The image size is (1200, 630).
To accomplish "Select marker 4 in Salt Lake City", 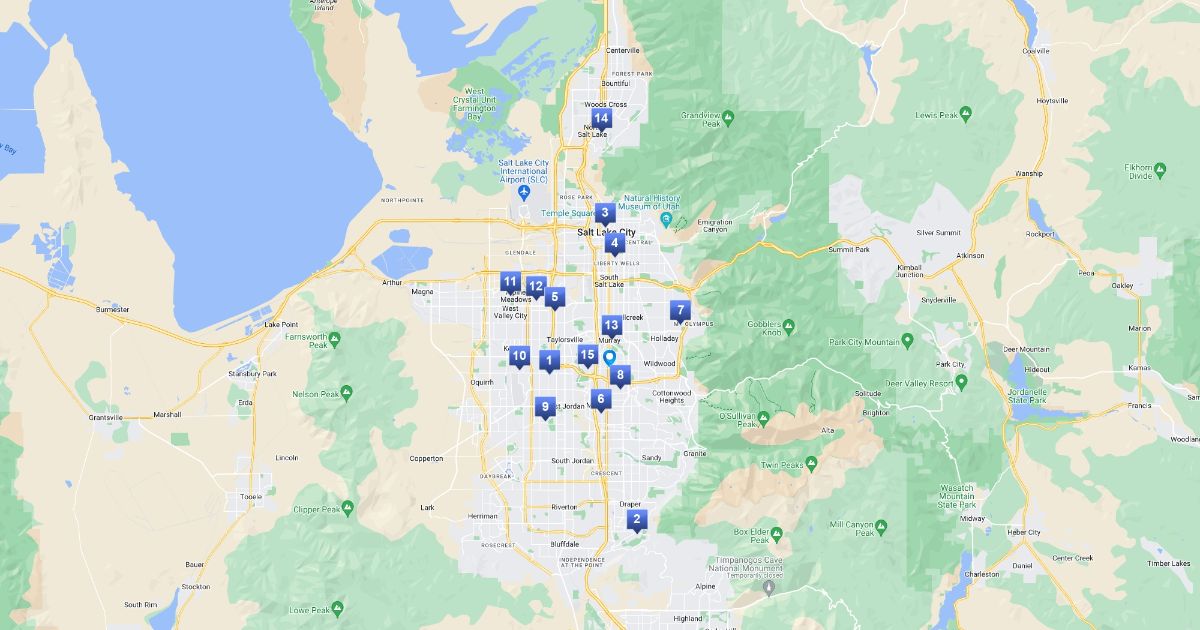I will pyautogui.click(x=615, y=243).
